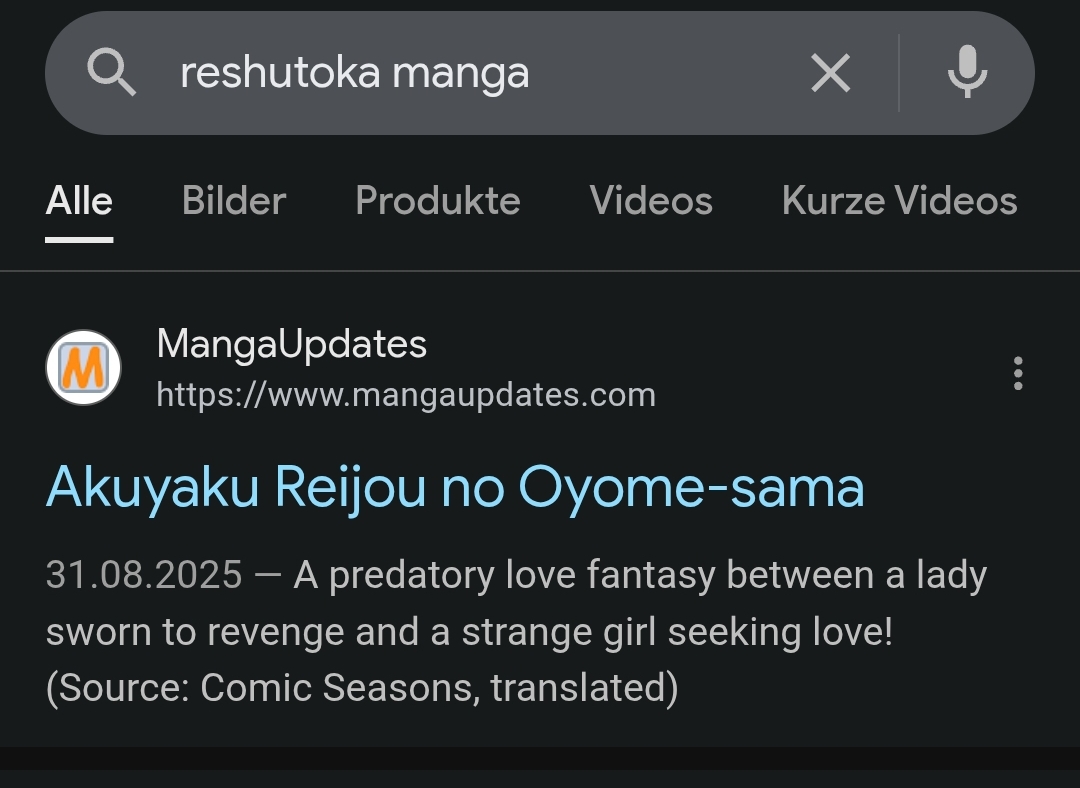Select the Alle tab
This screenshot has width=1080, height=788.
[x=79, y=201]
